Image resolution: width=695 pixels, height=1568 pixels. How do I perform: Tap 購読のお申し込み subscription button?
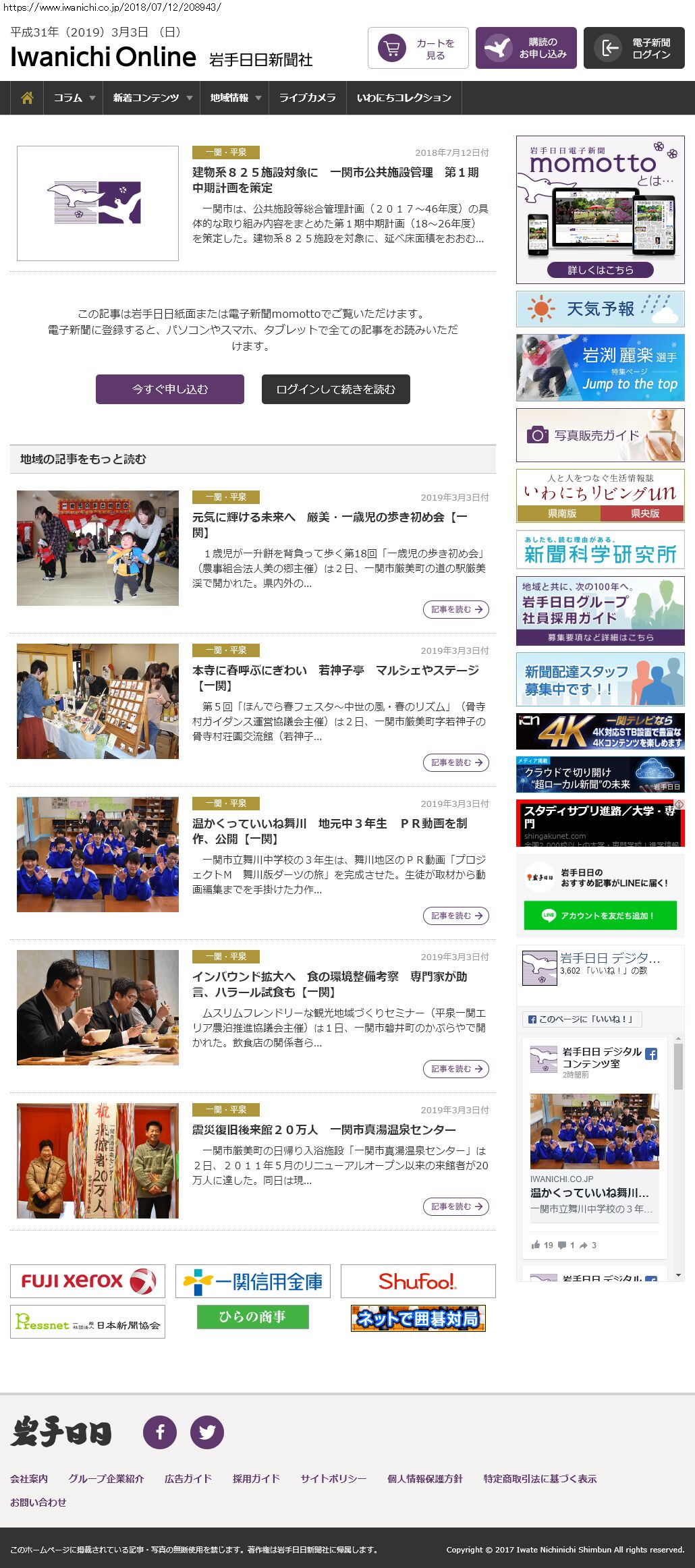point(526,48)
